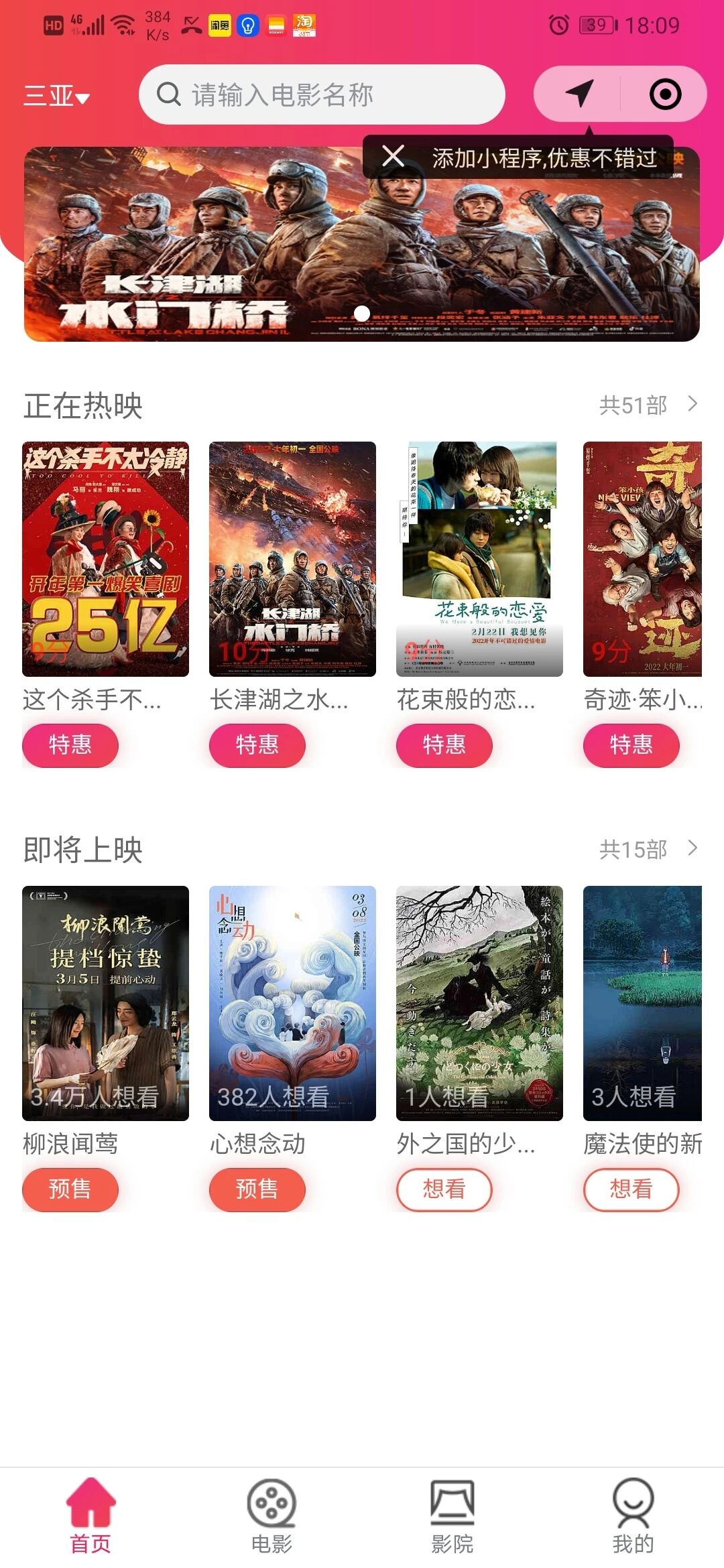The image size is (724, 1568).
Task: Go to the 我的 tab
Action: point(633,1516)
